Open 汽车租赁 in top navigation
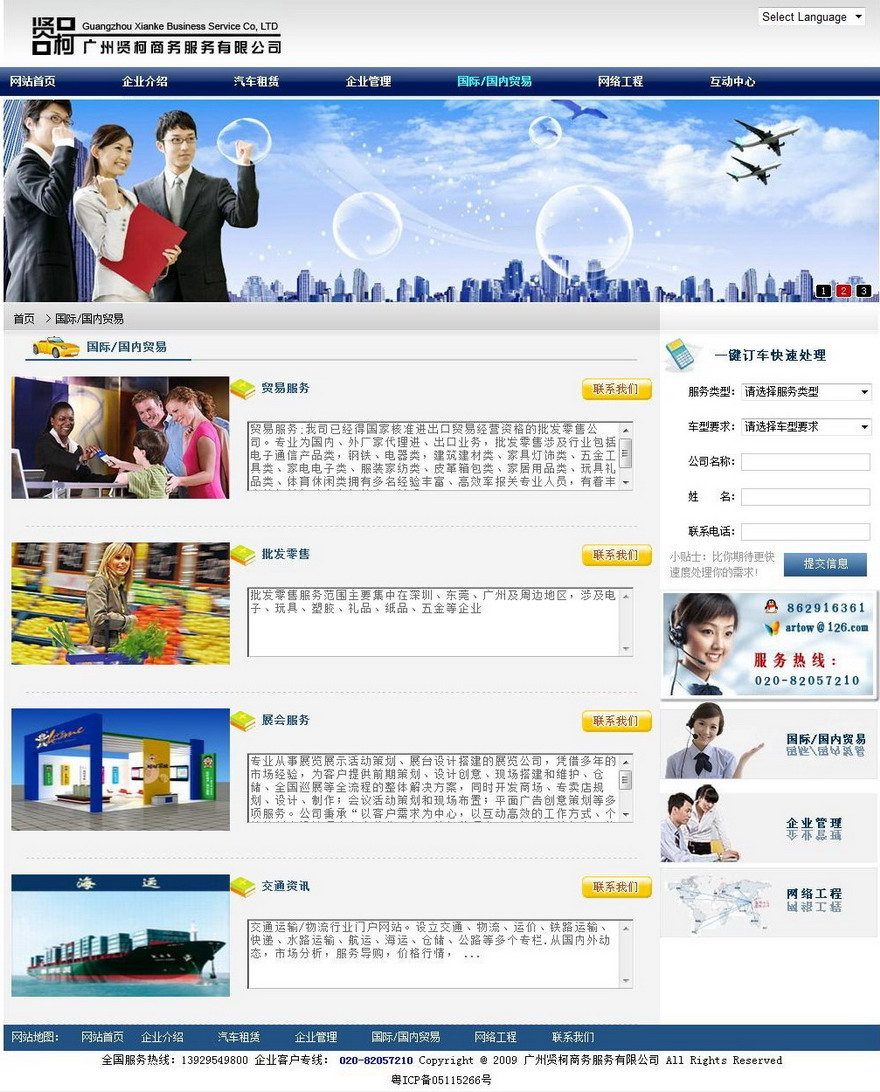This screenshot has height=1092, width=880. (256, 82)
